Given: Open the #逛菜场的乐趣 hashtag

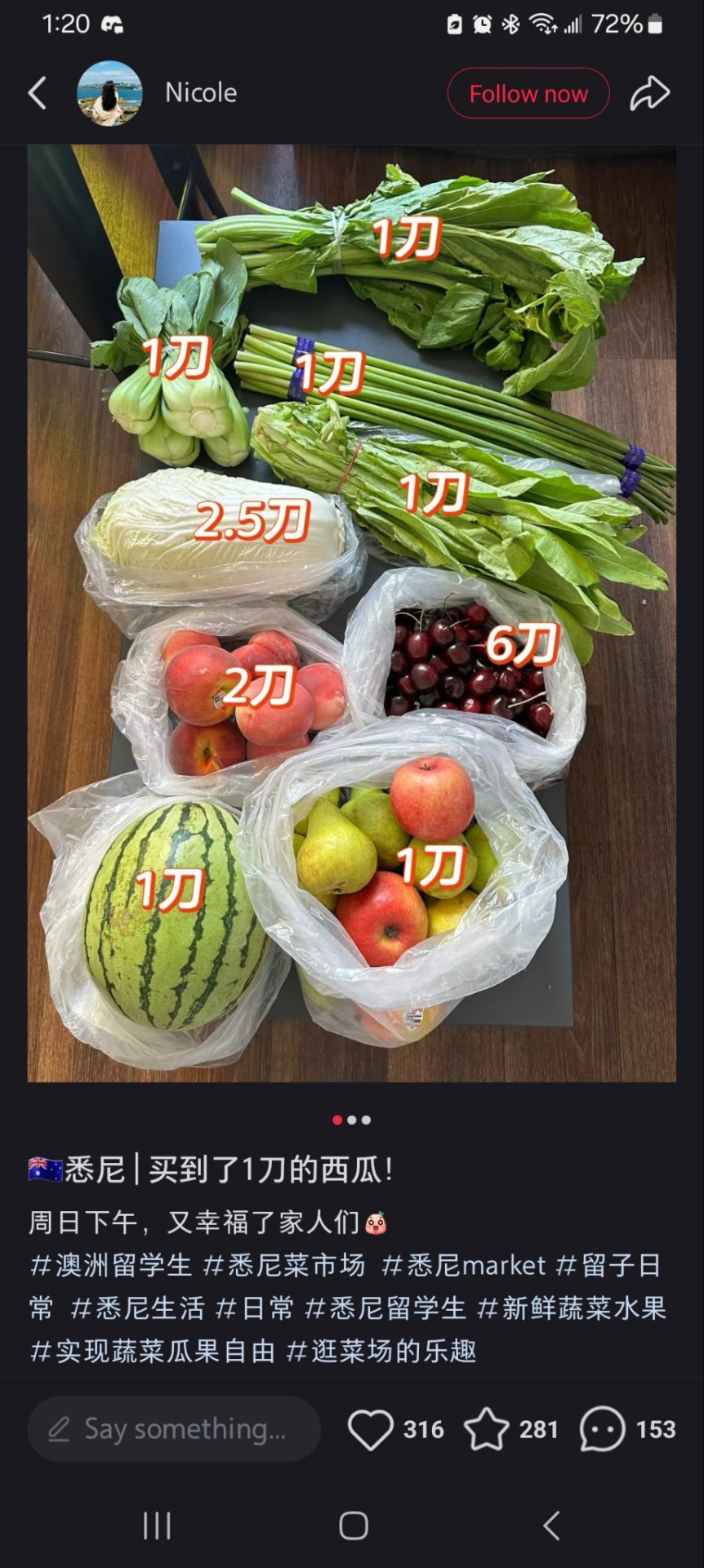Looking at the screenshot, I should click(381, 1351).
